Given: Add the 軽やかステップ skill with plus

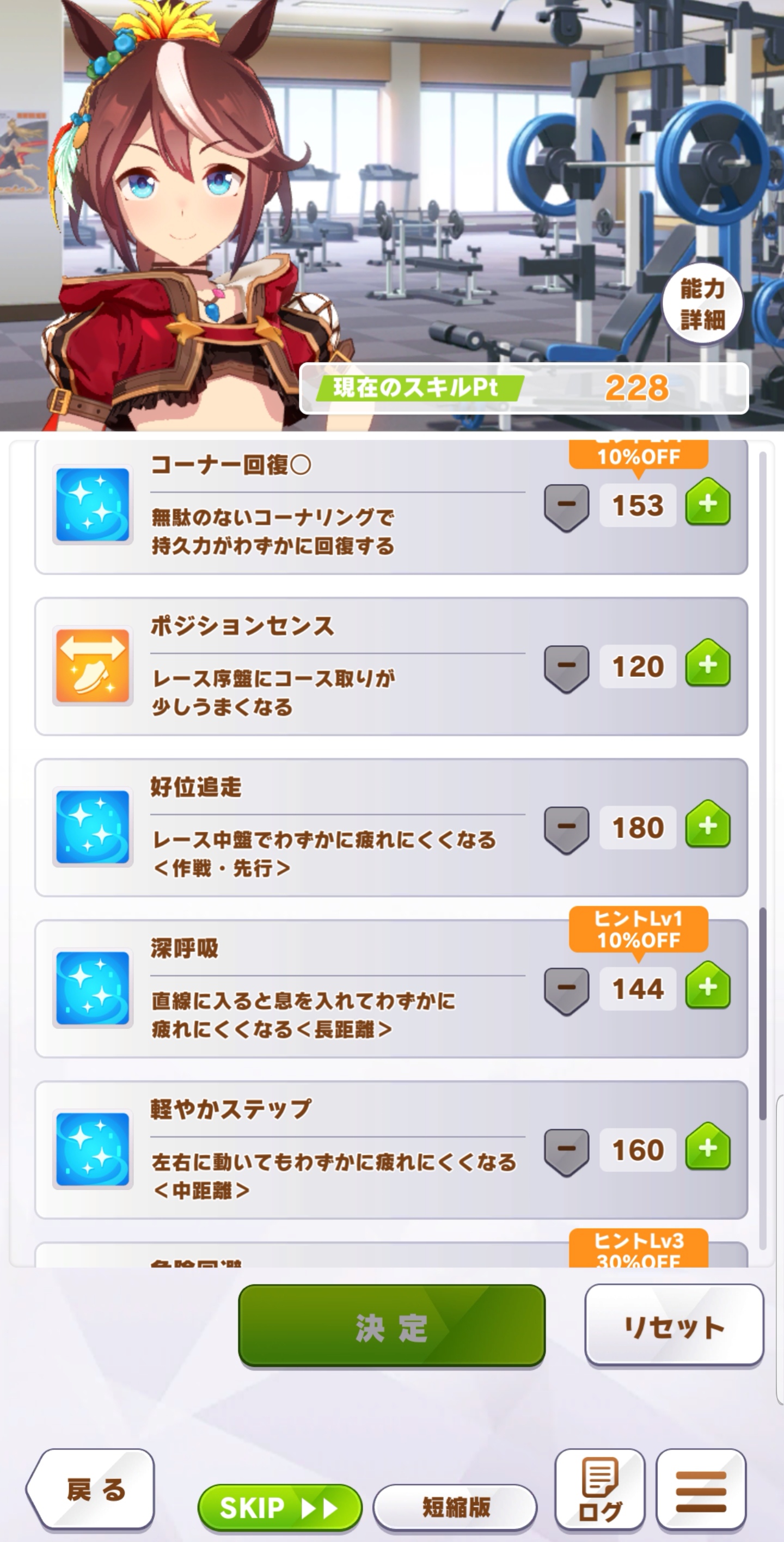Looking at the screenshot, I should 707,1148.
